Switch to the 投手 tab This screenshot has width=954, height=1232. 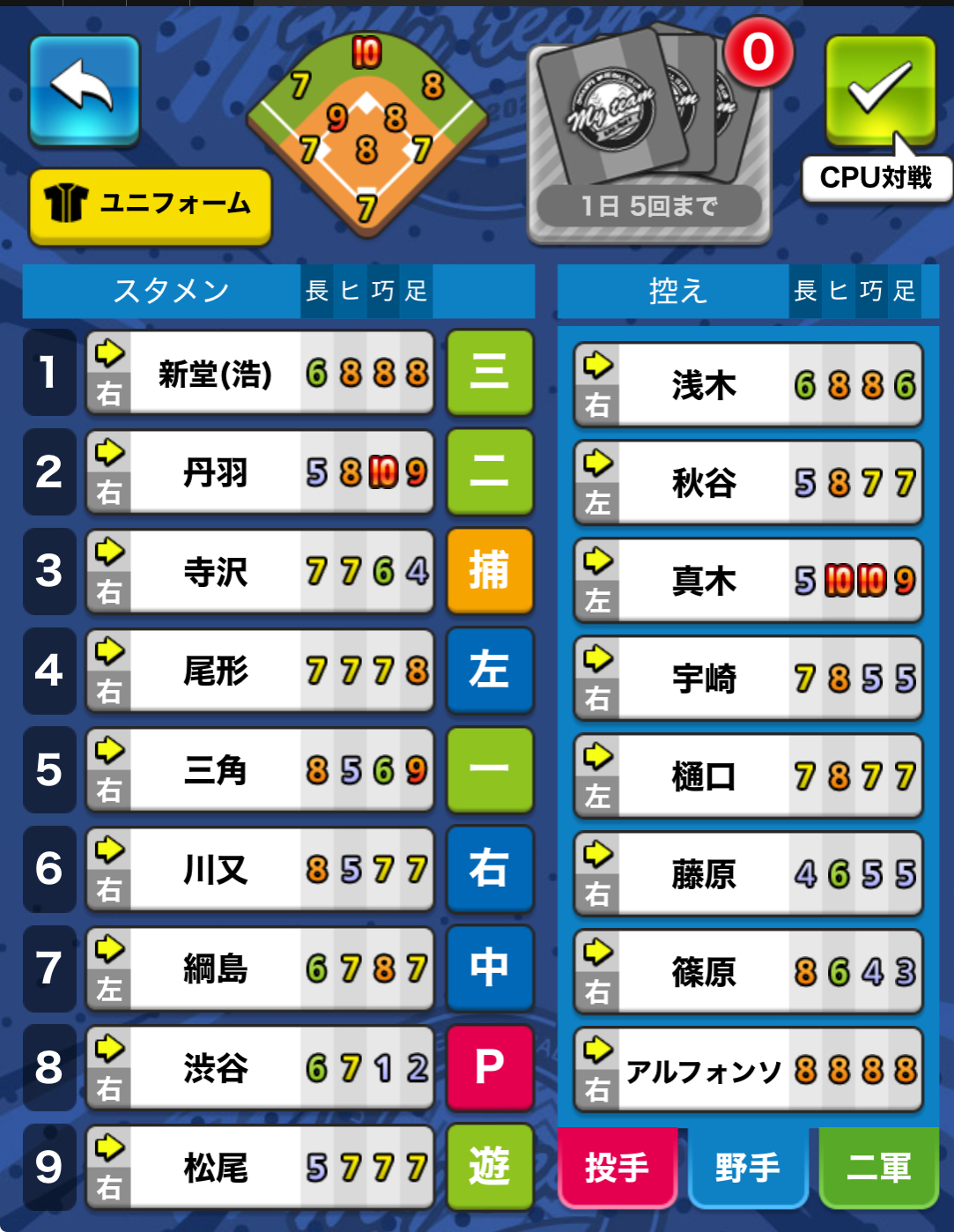click(x=617, y=1168)
